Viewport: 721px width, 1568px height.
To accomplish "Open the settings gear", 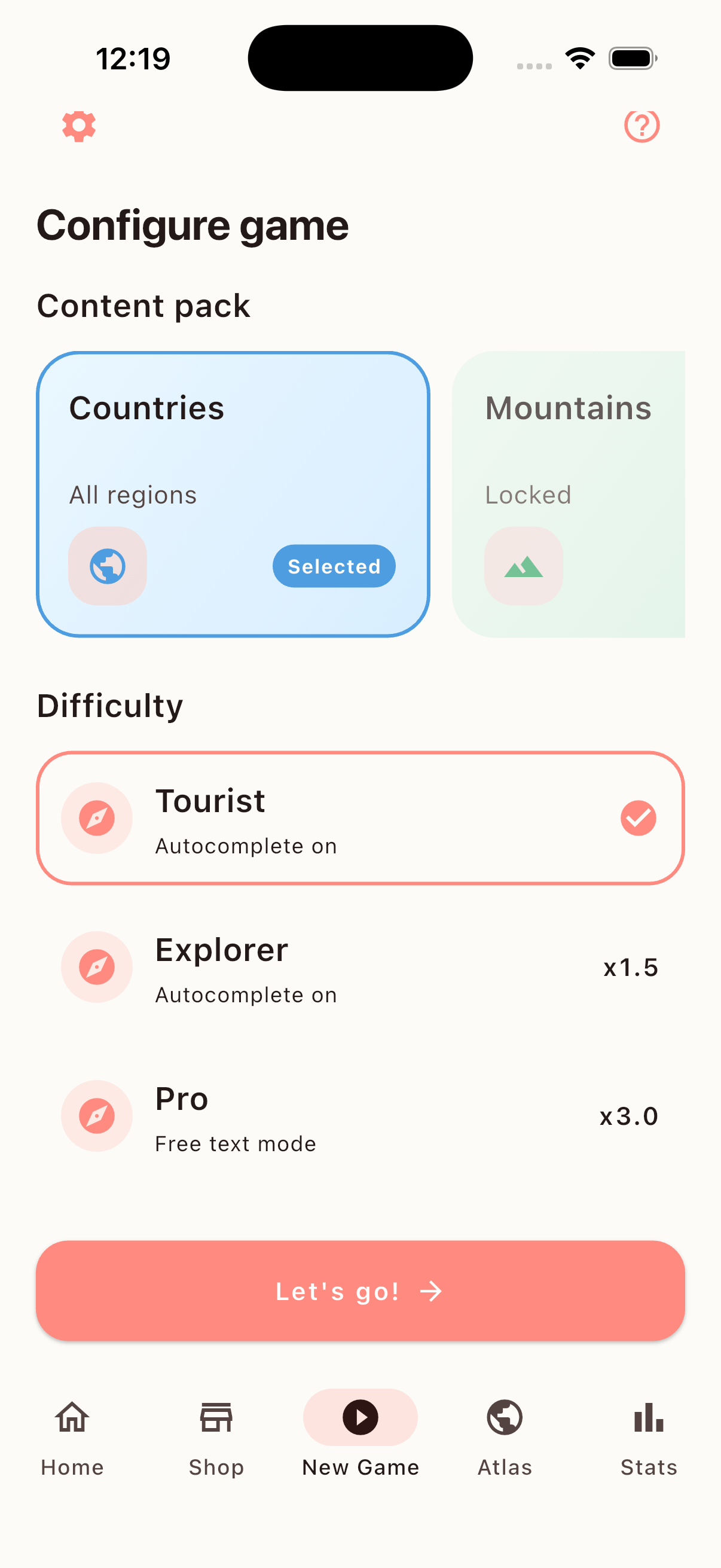I will [x=79, y=127].
